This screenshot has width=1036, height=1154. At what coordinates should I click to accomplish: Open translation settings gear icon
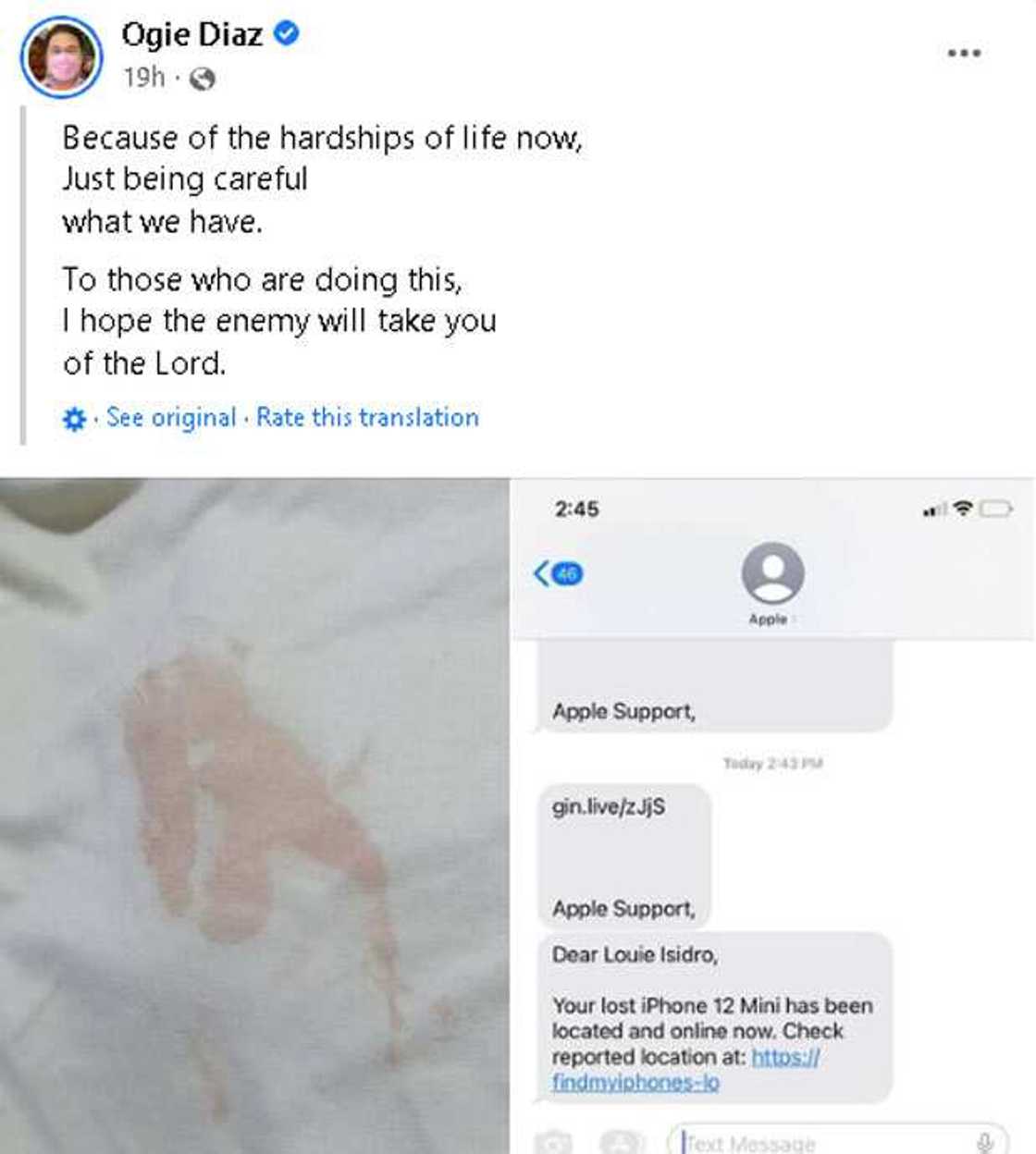[74, 419]
